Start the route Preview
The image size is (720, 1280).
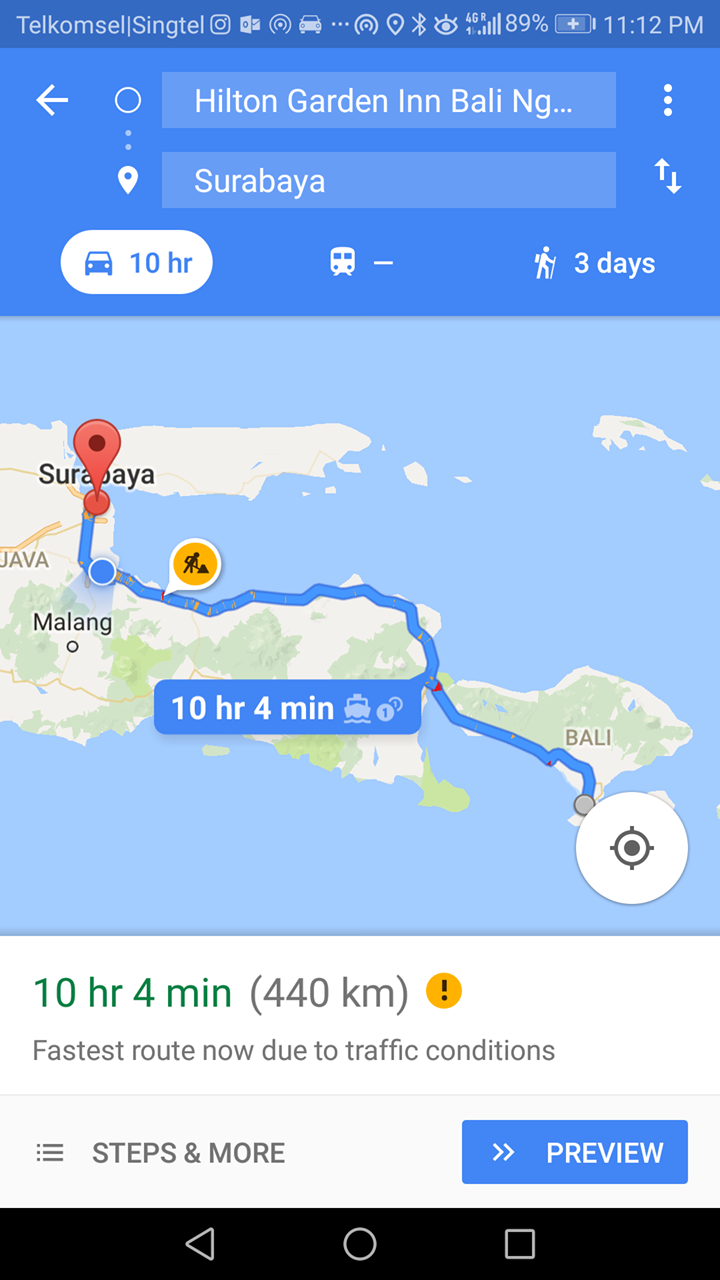coord(574,1152)
